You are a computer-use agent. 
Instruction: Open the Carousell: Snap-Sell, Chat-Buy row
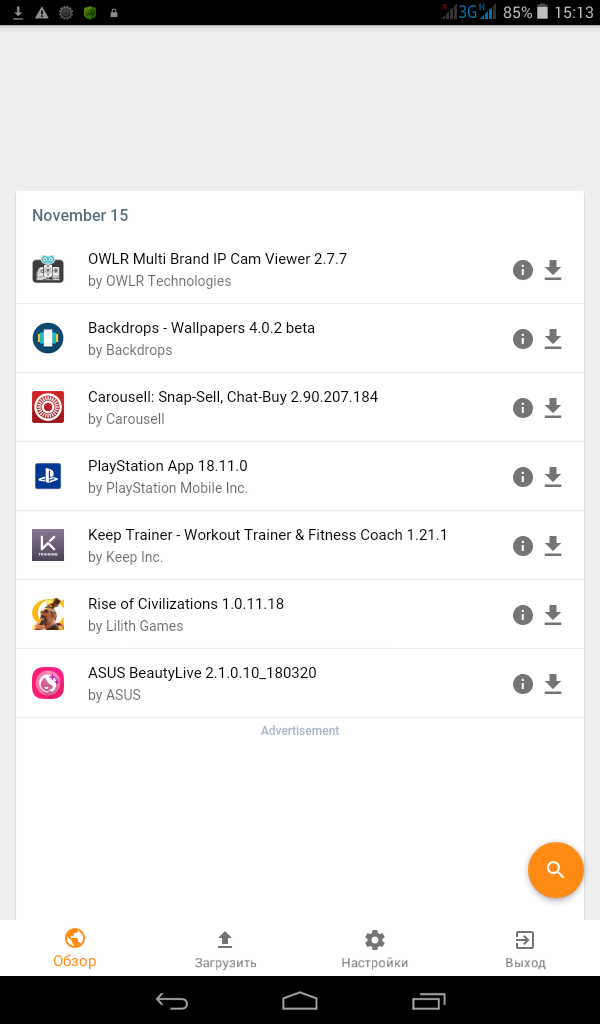[x=300, y=408]
